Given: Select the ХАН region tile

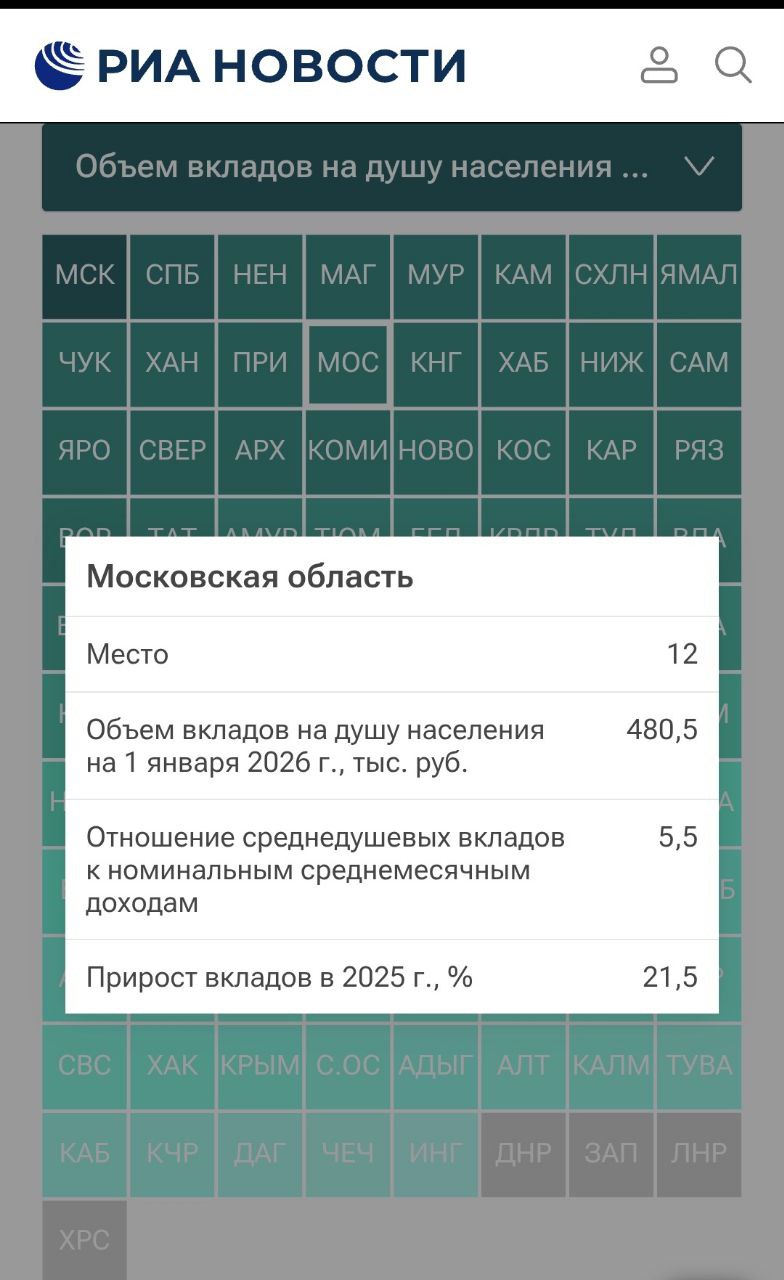Looking at the screenshot, I should 172,363.
